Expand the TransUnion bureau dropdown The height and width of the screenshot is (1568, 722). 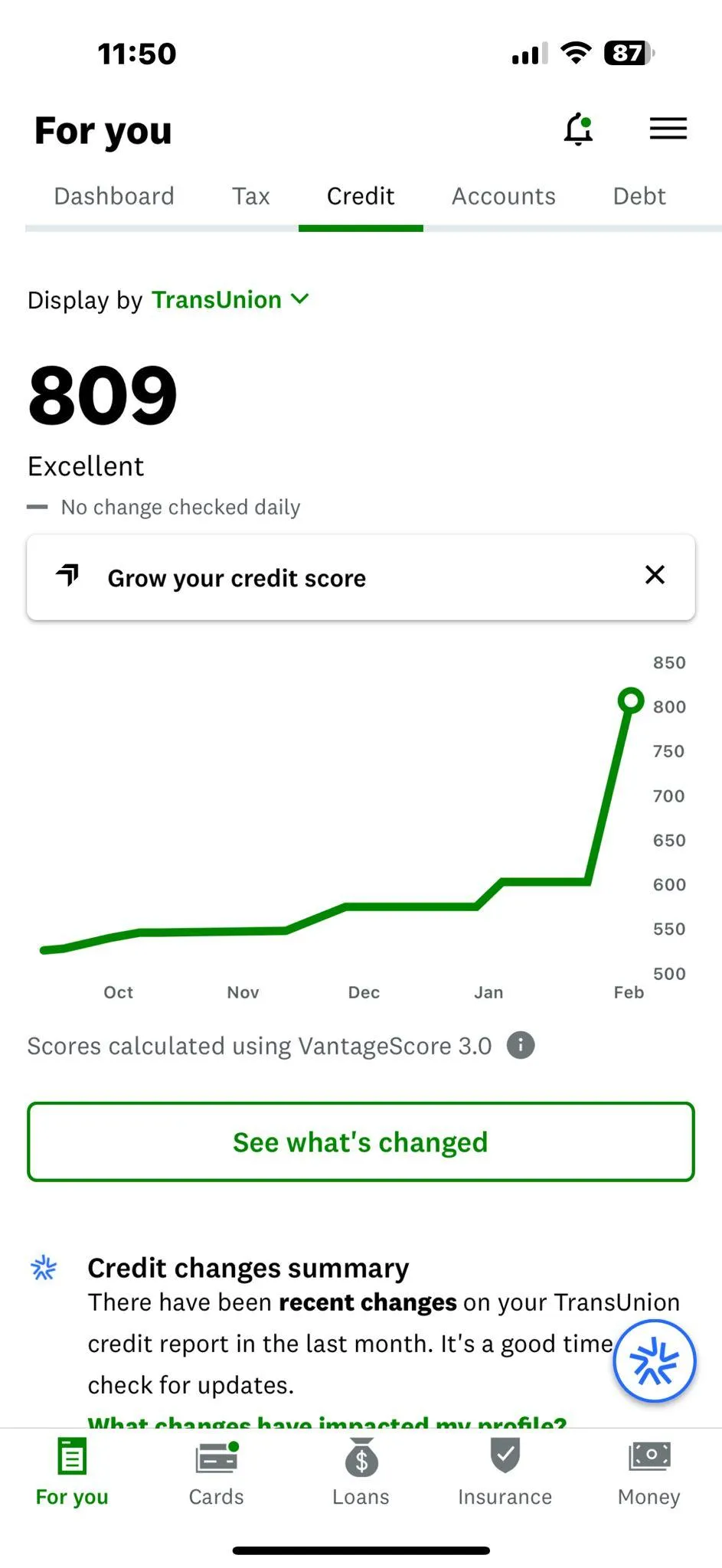coord(230,299)
